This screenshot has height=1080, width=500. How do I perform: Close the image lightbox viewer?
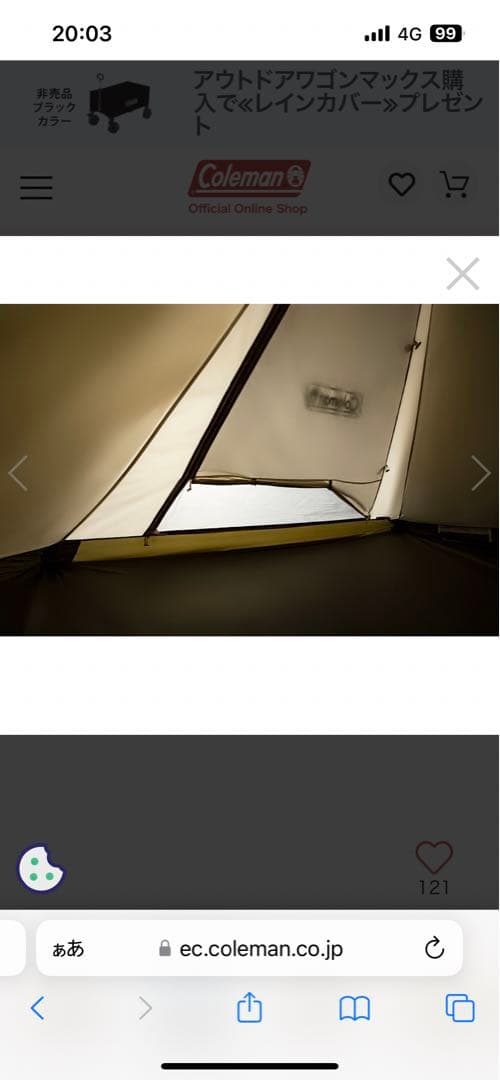[462, 273]
